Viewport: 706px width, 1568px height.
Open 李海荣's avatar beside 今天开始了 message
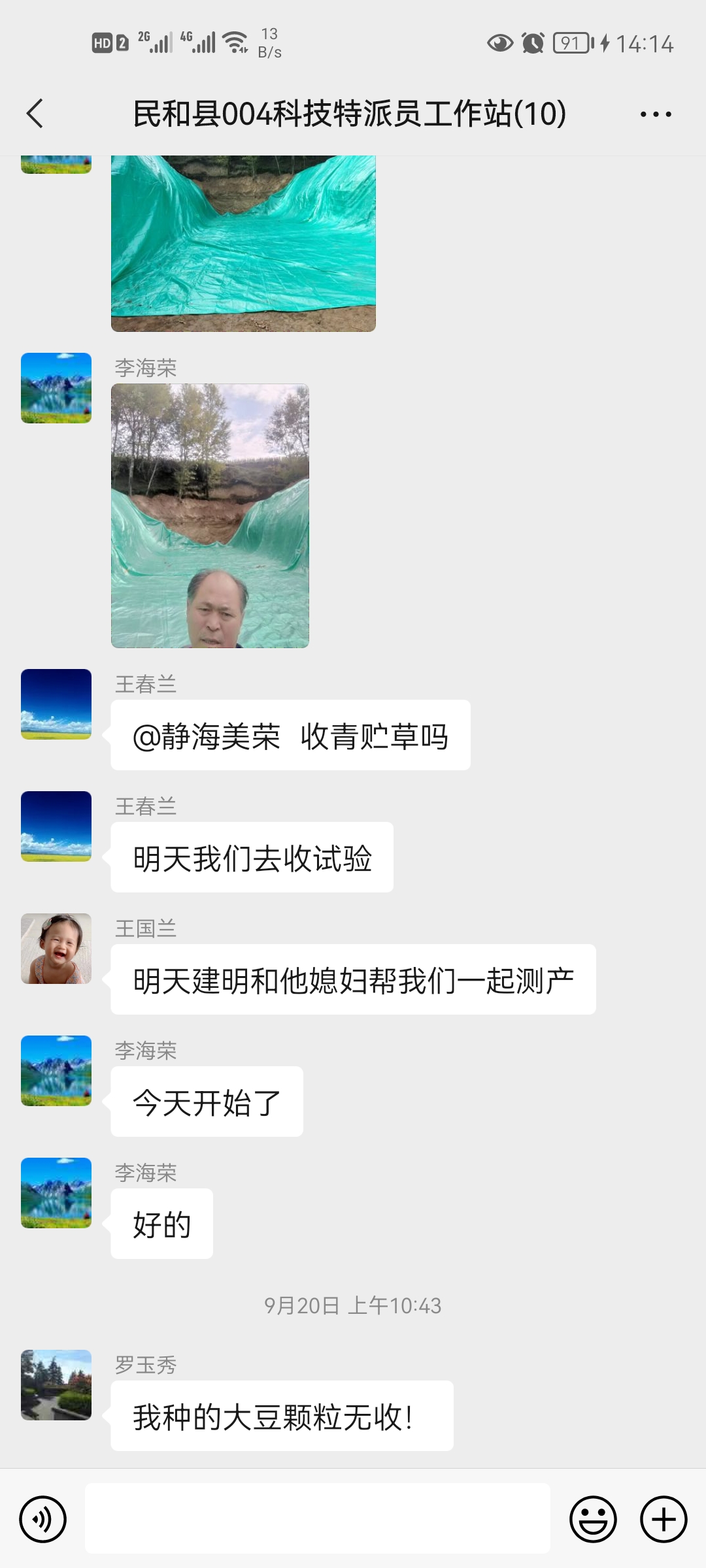pos(56,1071)
